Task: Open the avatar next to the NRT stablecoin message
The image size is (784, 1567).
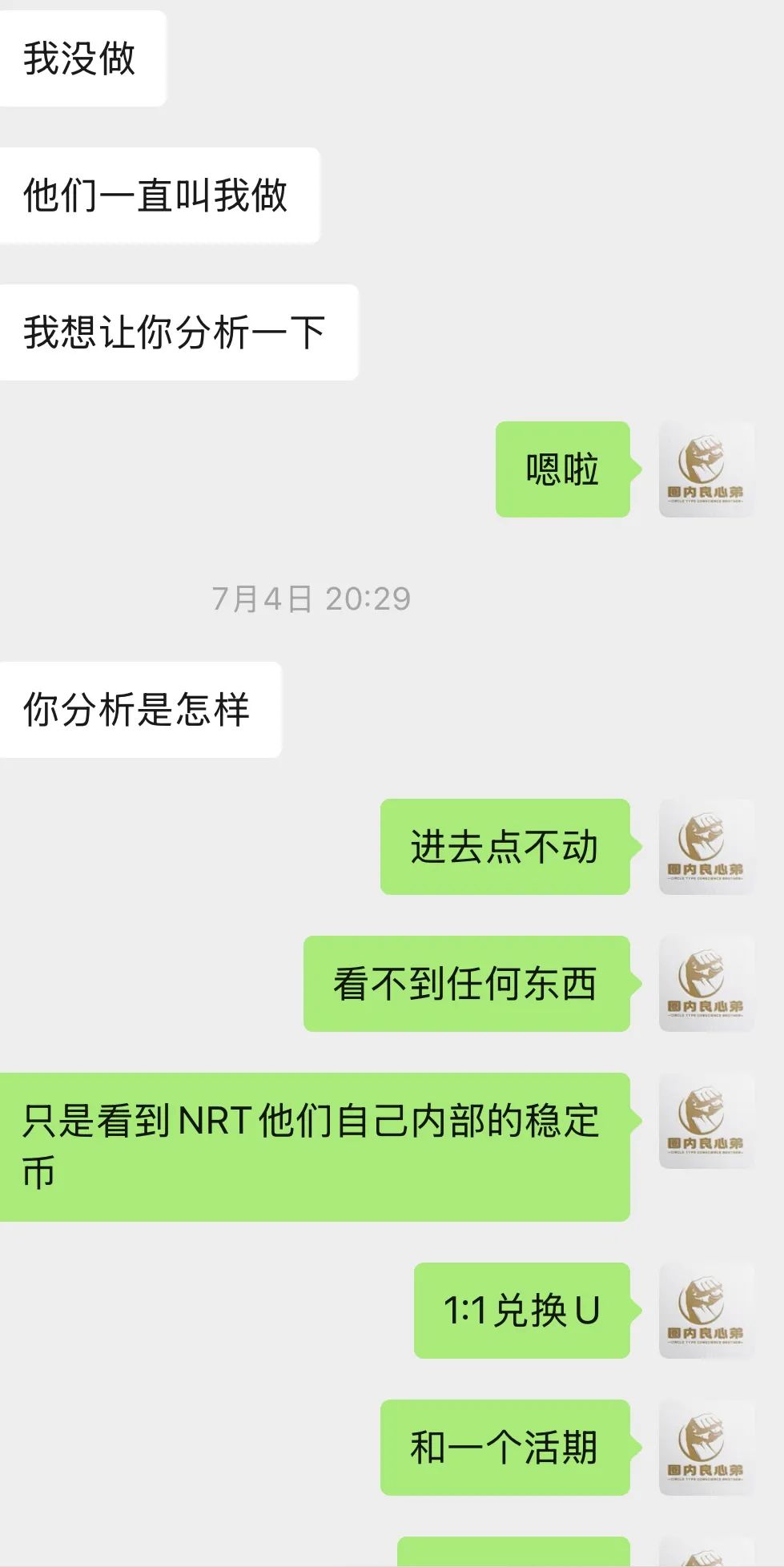Action: pos(706,1122)
